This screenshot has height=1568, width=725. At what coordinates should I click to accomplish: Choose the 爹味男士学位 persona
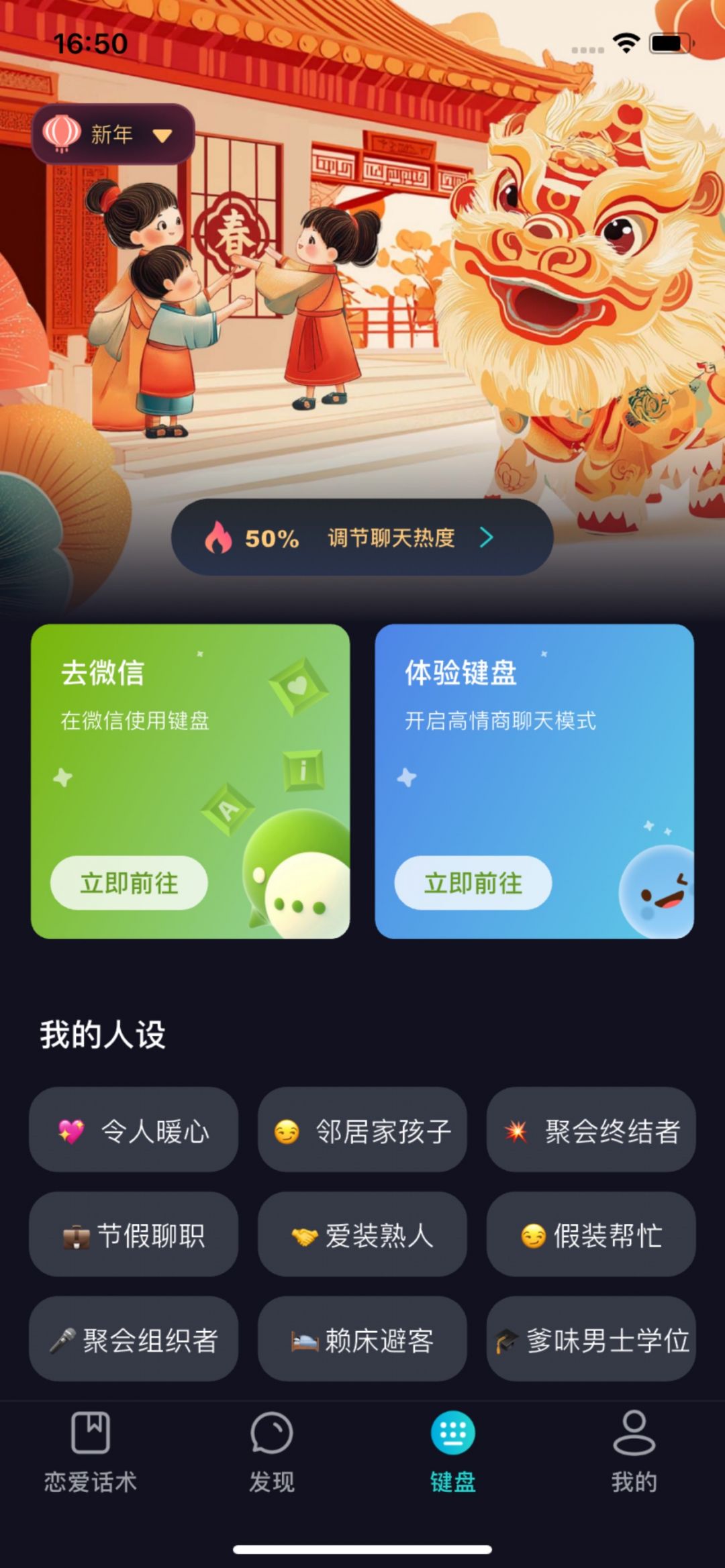(591, 1340)
